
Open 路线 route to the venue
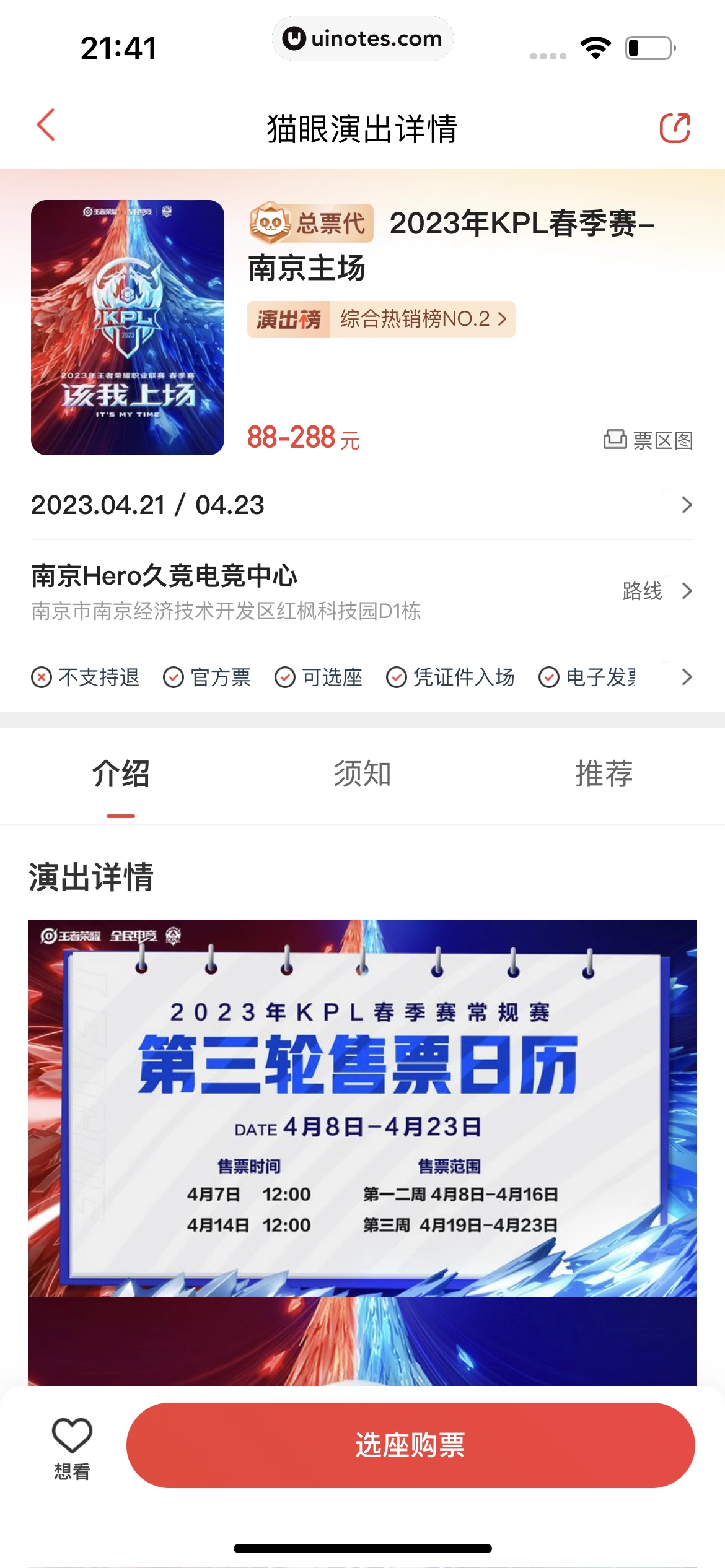click(656, 591)
